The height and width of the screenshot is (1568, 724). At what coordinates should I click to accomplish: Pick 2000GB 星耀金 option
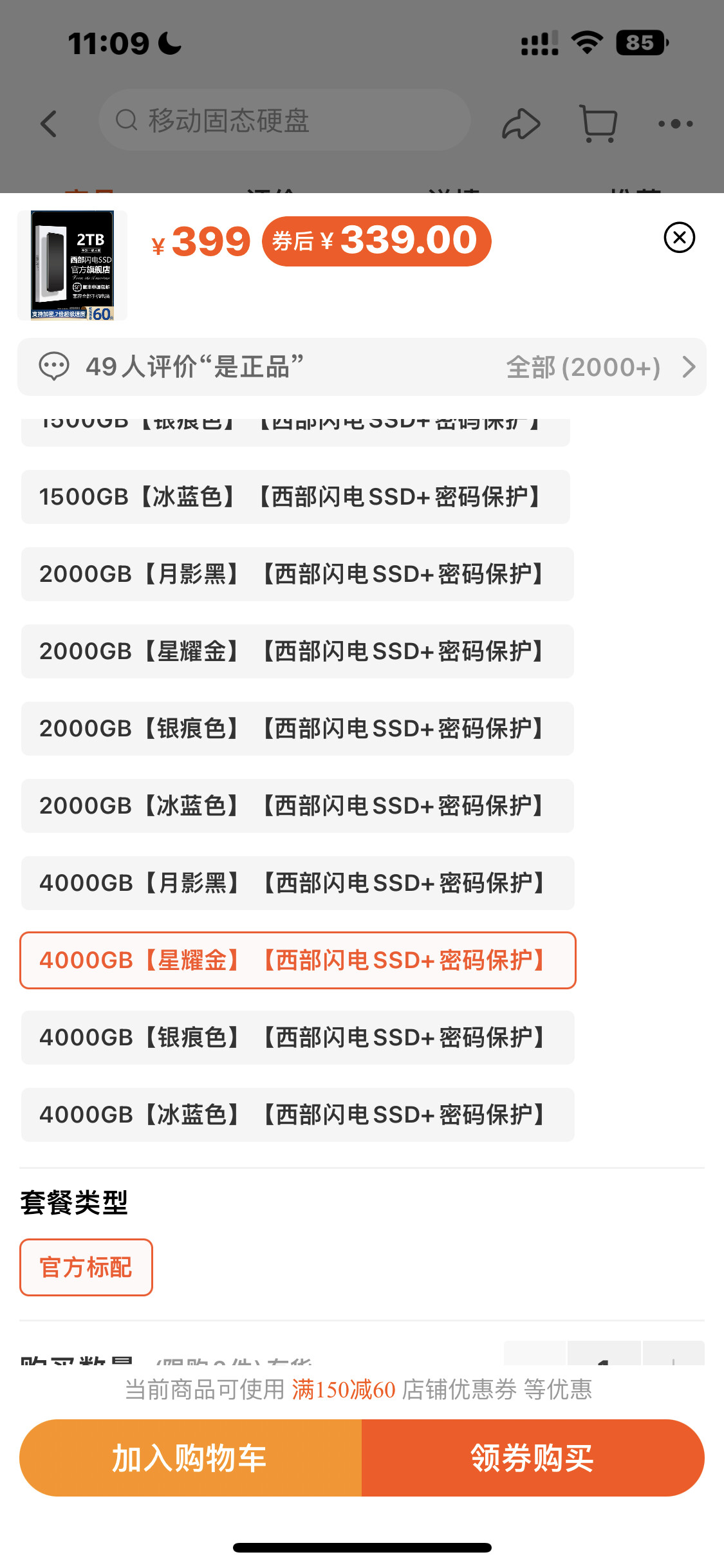(x=297, y=651)
